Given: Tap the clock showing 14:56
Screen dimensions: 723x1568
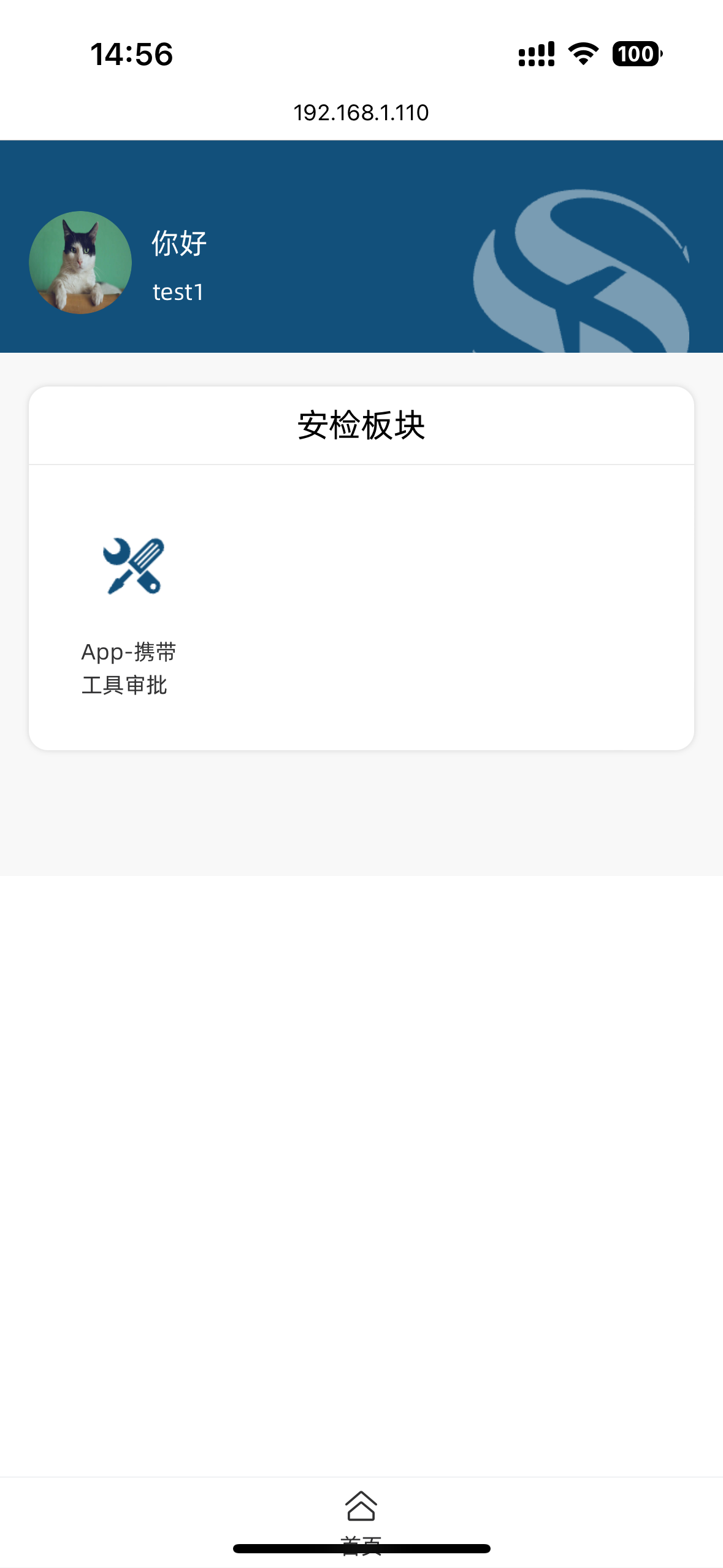Looking at the screenshot, I should pos(131,55).
